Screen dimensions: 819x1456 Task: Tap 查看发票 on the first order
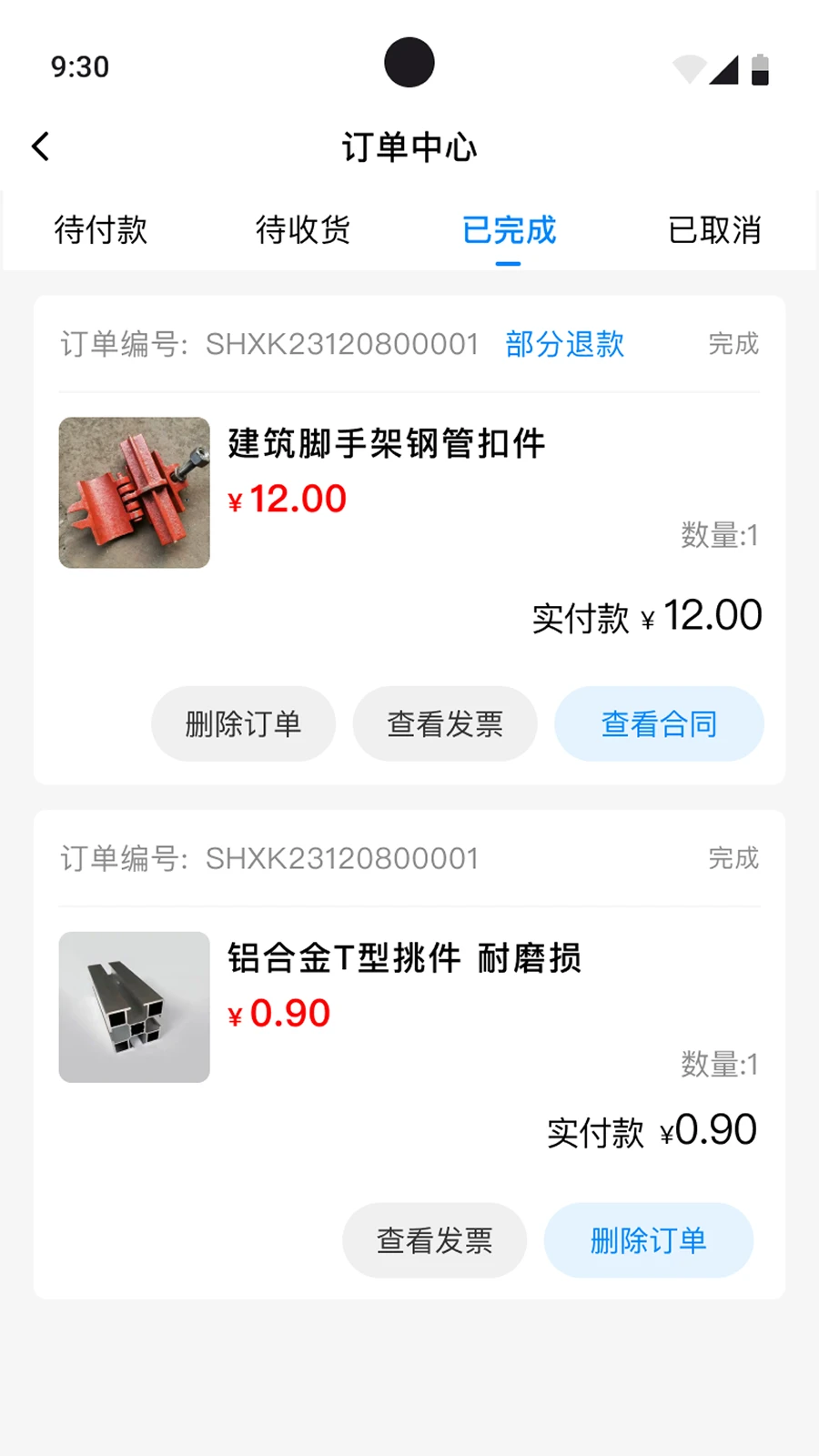pos(445,723)
